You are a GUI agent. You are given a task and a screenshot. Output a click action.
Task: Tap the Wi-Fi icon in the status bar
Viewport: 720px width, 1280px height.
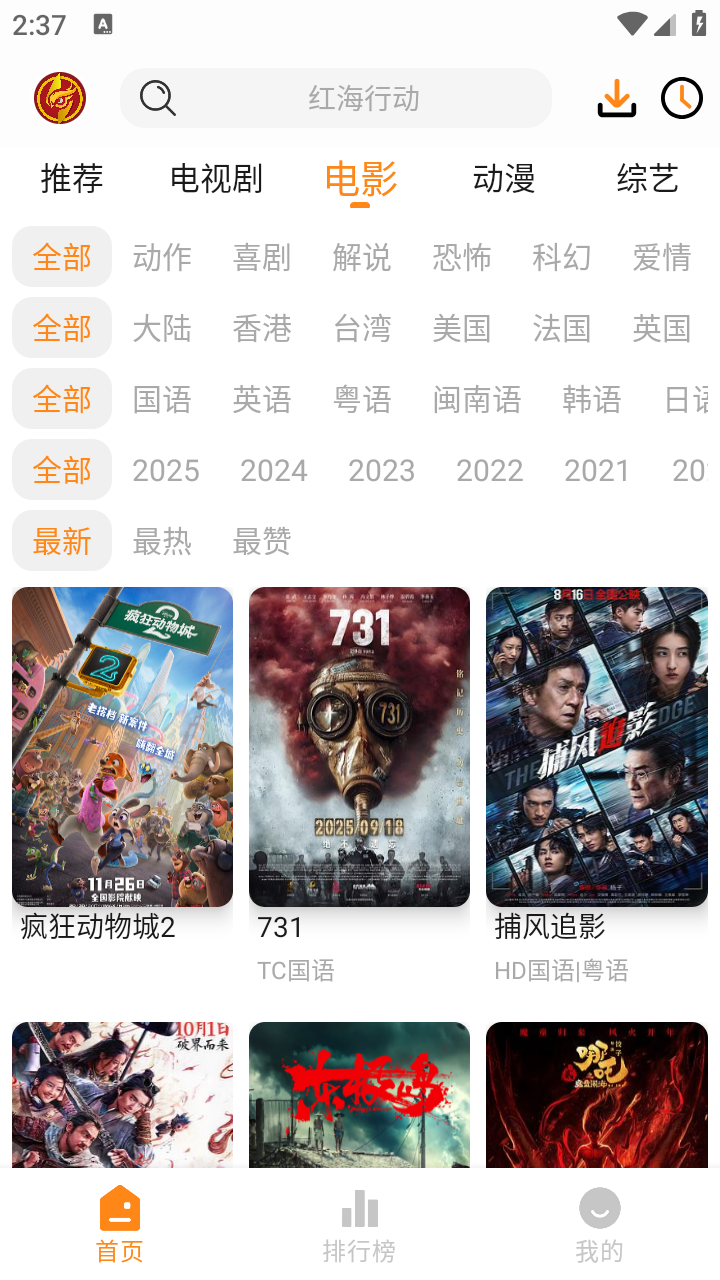coord(633,22)
